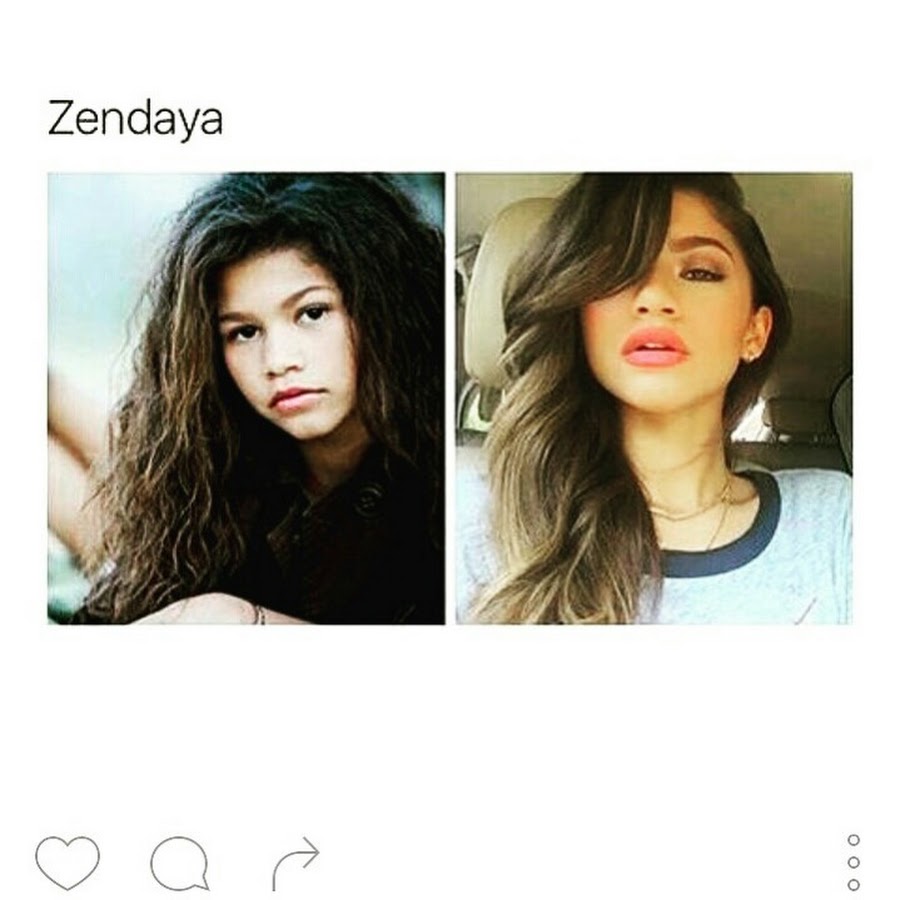The height and width of the screenshot is (900, 900).
Task: Open comments on the Zendaya post
Action: click(180, 862)
